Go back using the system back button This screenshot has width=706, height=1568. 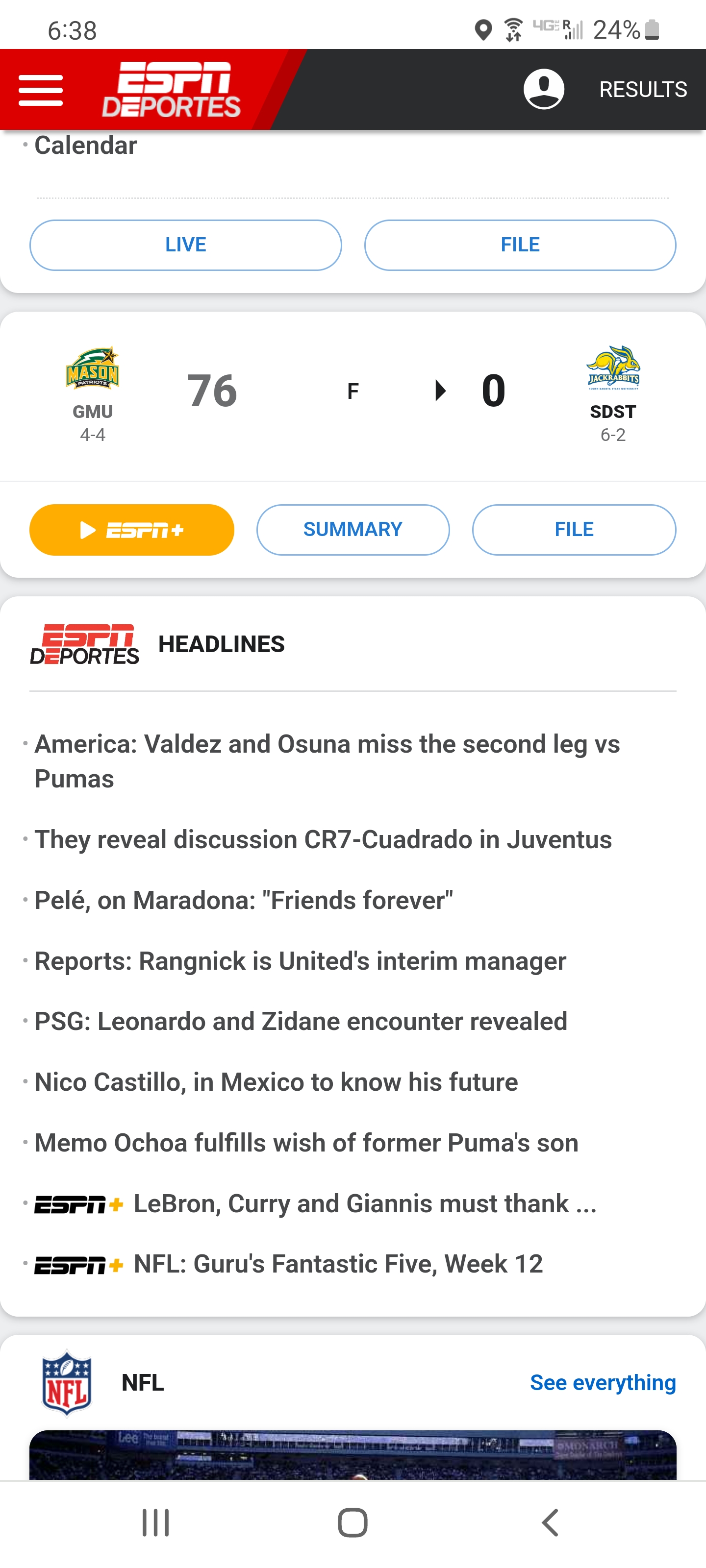[550, 1522]
